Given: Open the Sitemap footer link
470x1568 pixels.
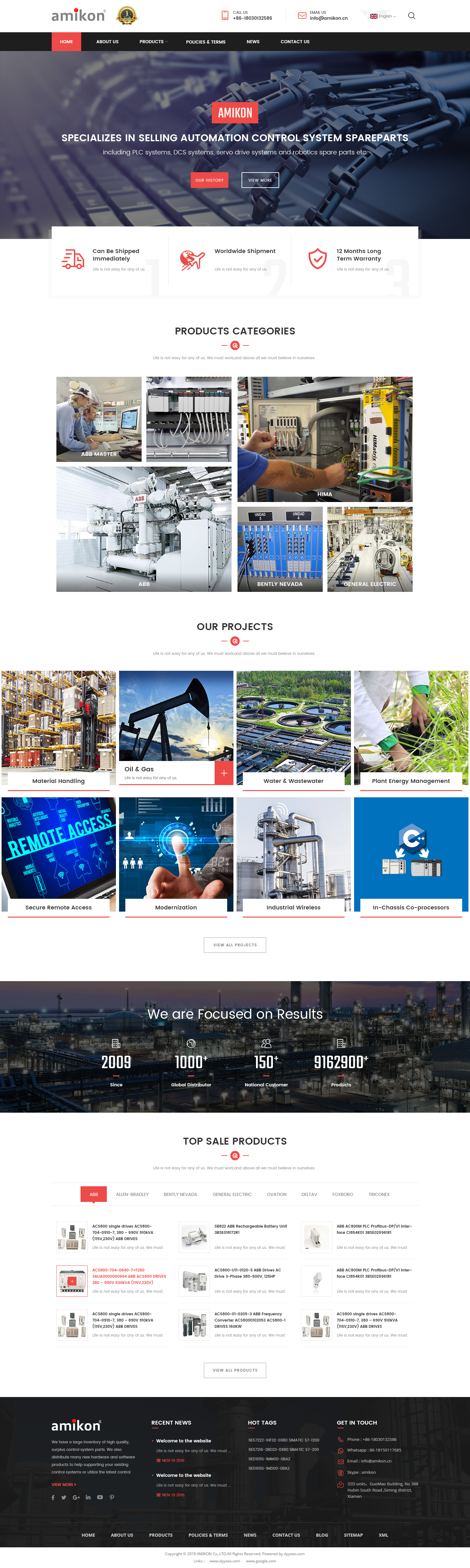Looking at the screenshot, I should 353,1535.
